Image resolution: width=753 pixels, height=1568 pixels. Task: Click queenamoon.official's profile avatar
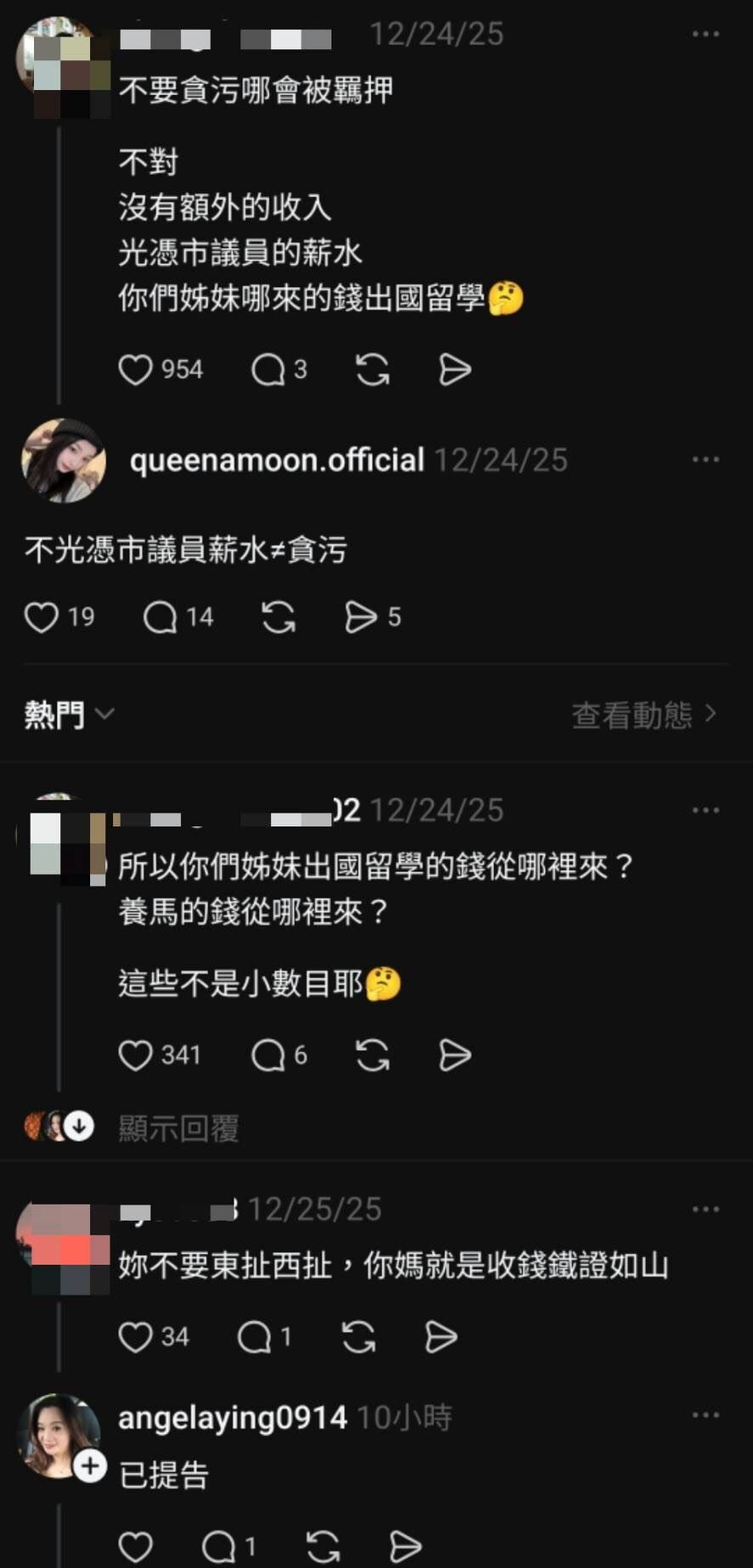(64, 459)
